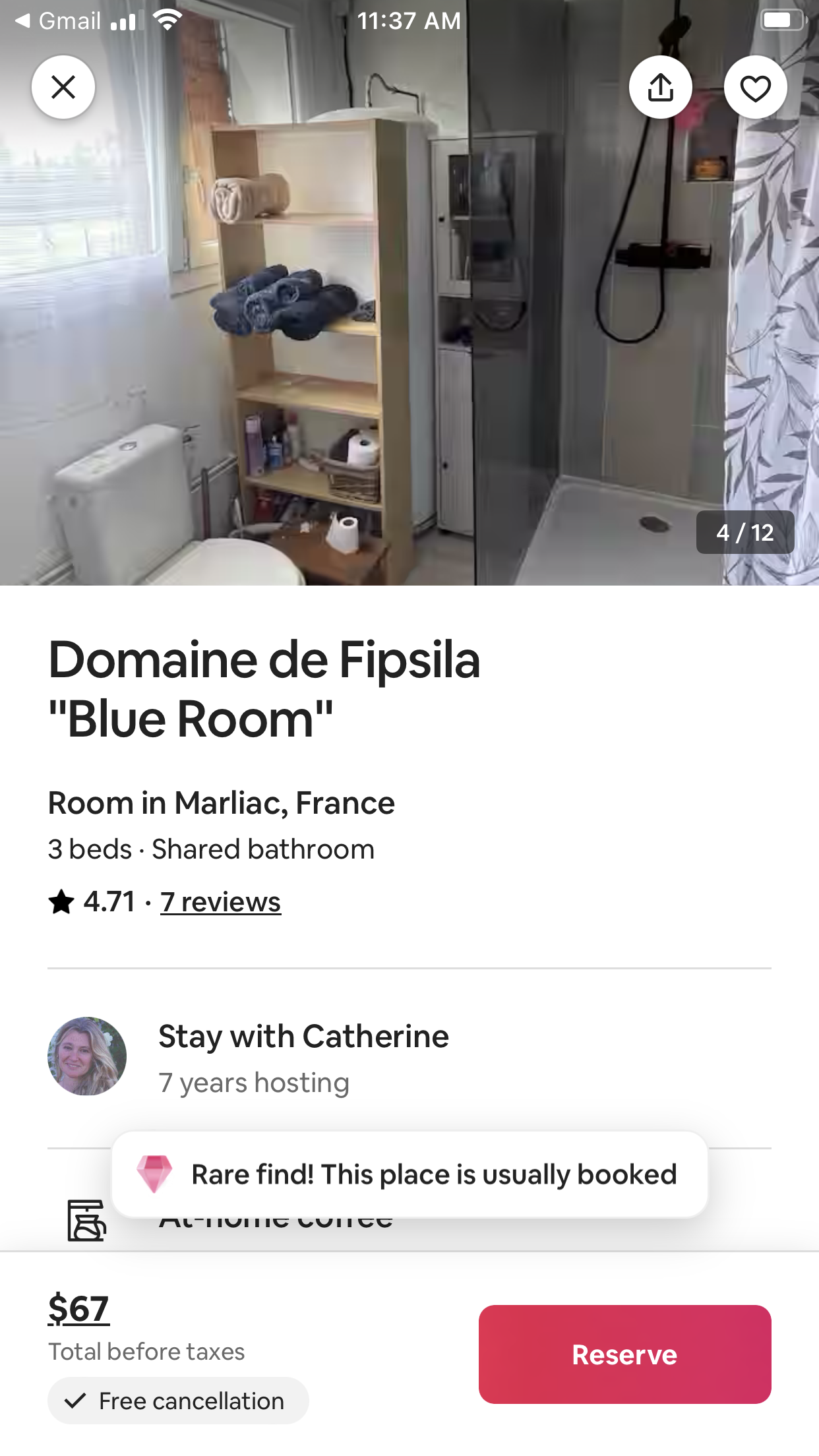
Task: Return to Gmail via the back arrow
Action: tap(58, 20)
